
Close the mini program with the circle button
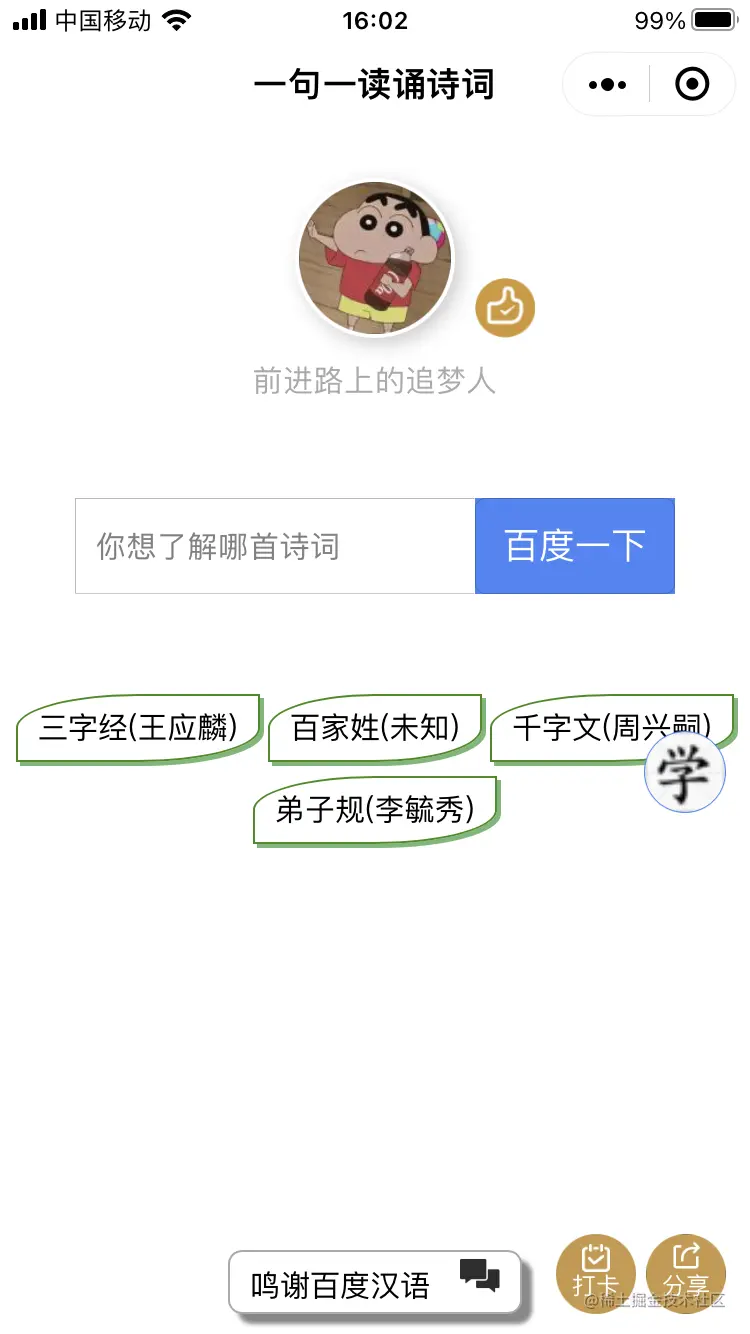pyautogui.click(x=692, y=85)
